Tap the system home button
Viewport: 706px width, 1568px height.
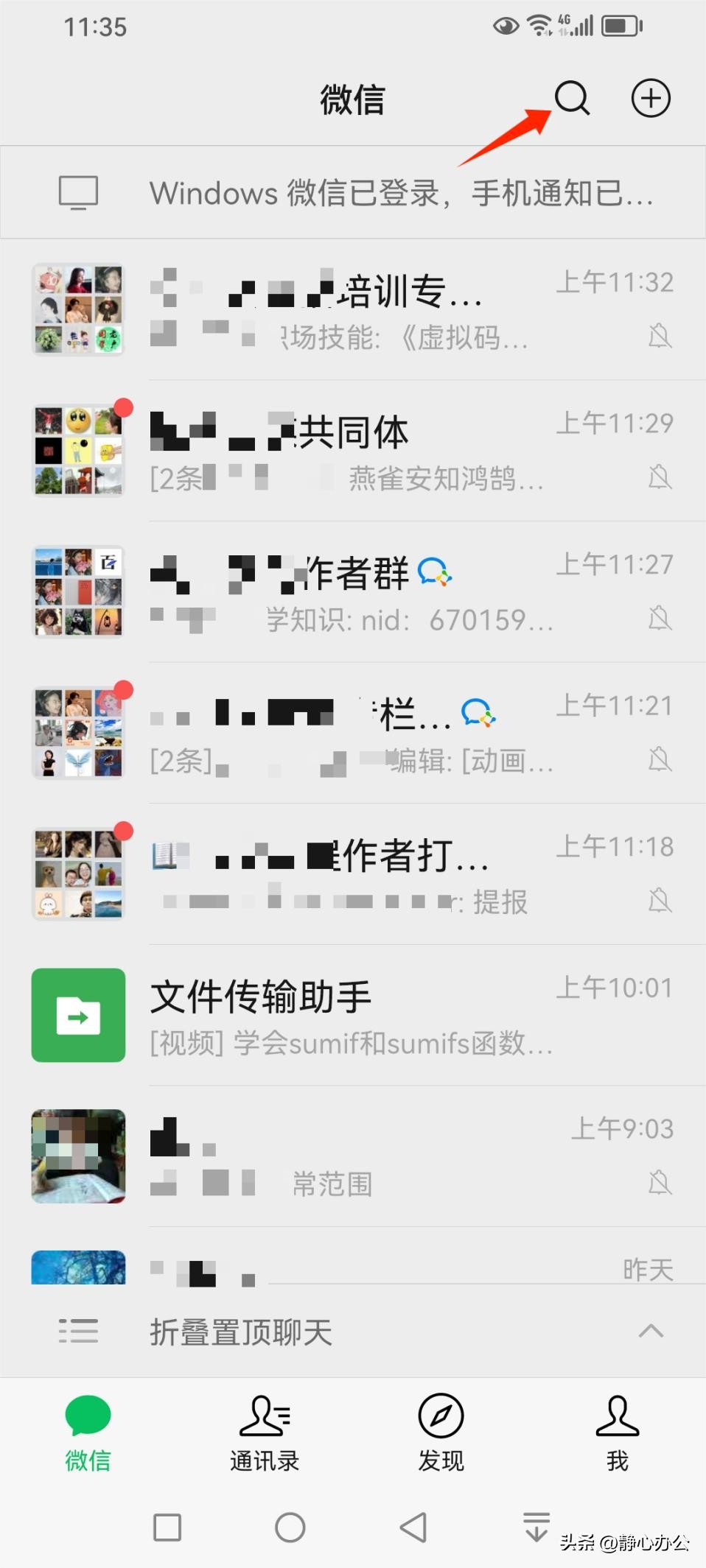point(290,1527)
